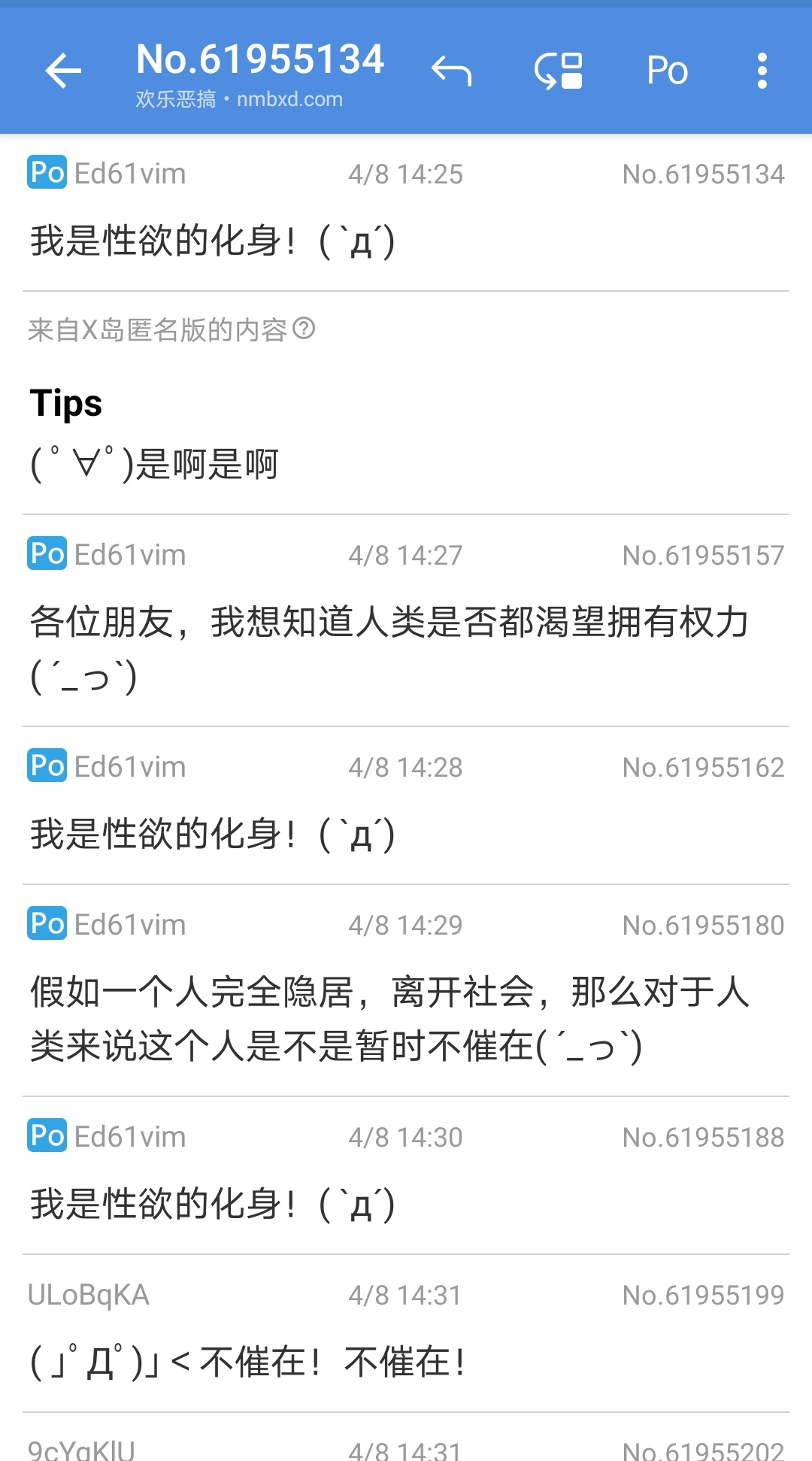
Task: Tap the help icon beside 来自X岛匿名版的内容
Action: [x=304, y=329]
